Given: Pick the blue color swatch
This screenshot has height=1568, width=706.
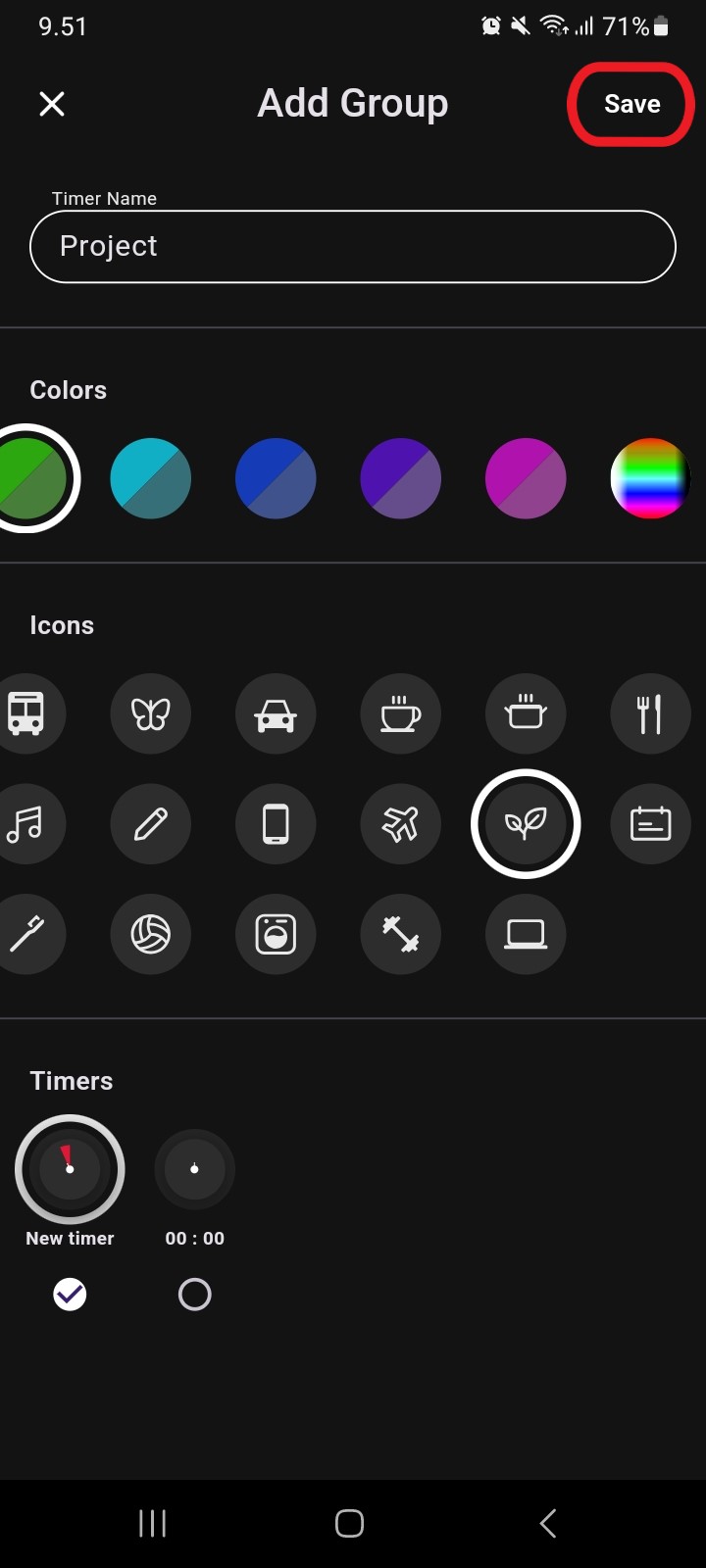Looking at the screenshot, I should (276, 478).
